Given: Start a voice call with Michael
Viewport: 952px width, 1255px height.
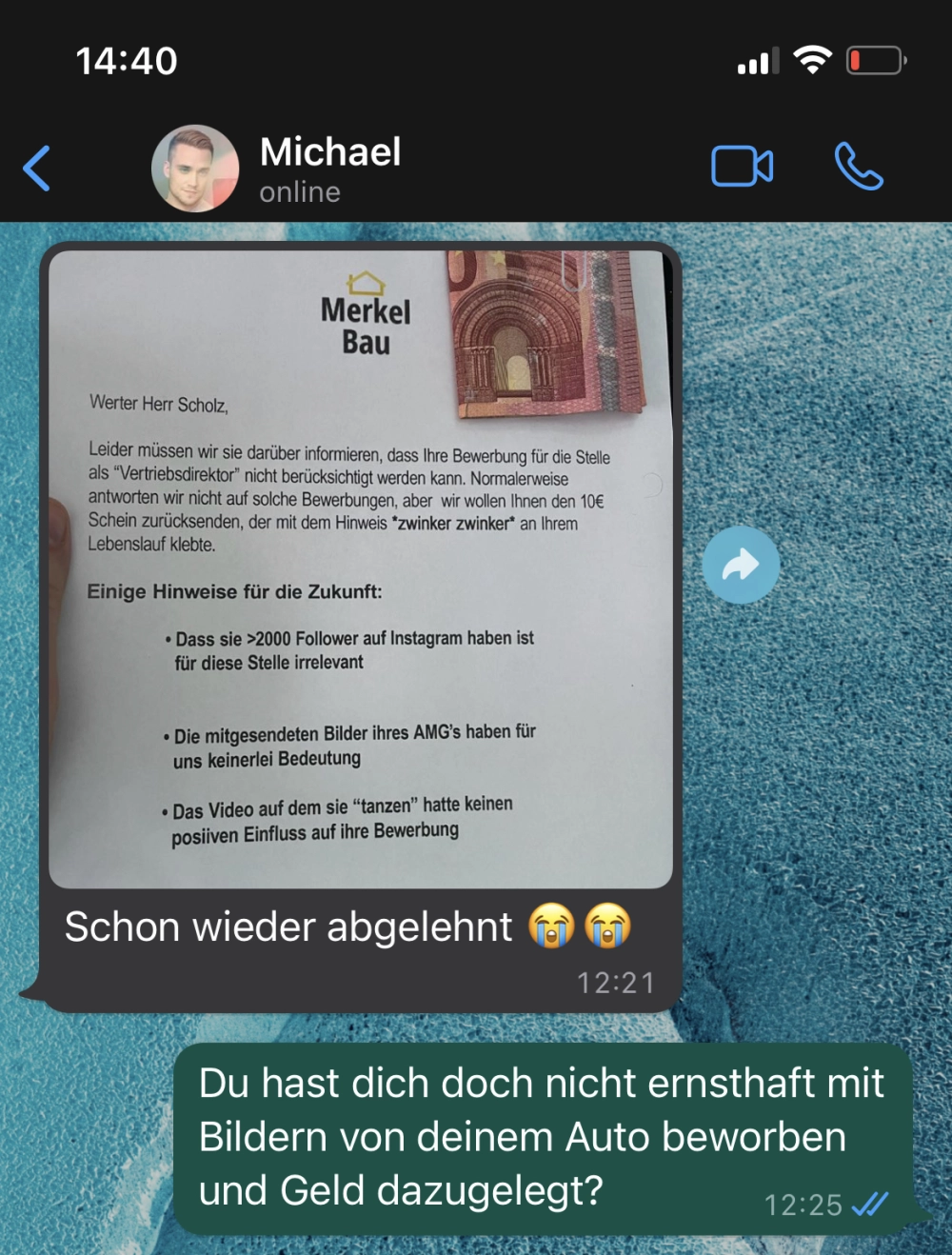Looking at the screenshot, I should (x=858, y=167).
